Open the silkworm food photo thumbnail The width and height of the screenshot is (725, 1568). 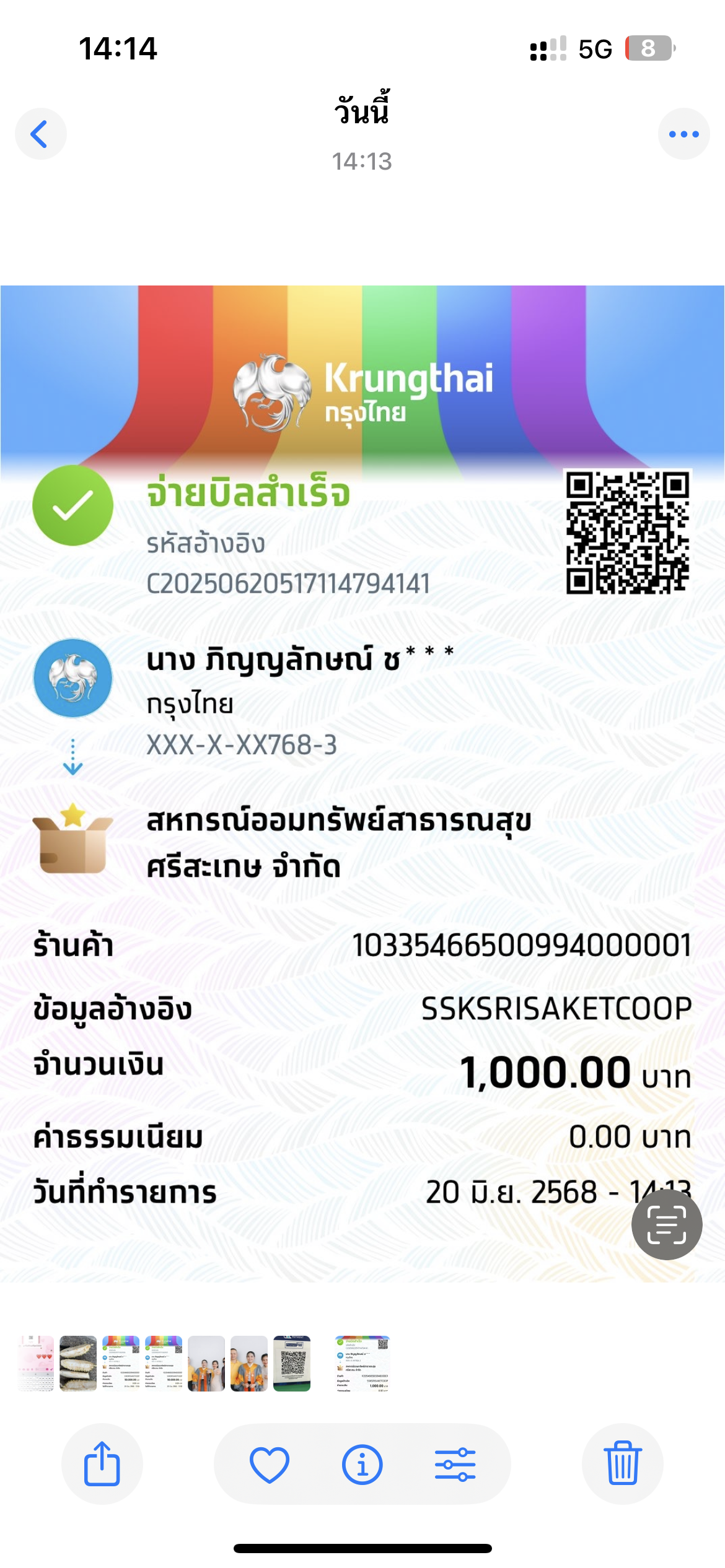click(x=78, y=1364)
